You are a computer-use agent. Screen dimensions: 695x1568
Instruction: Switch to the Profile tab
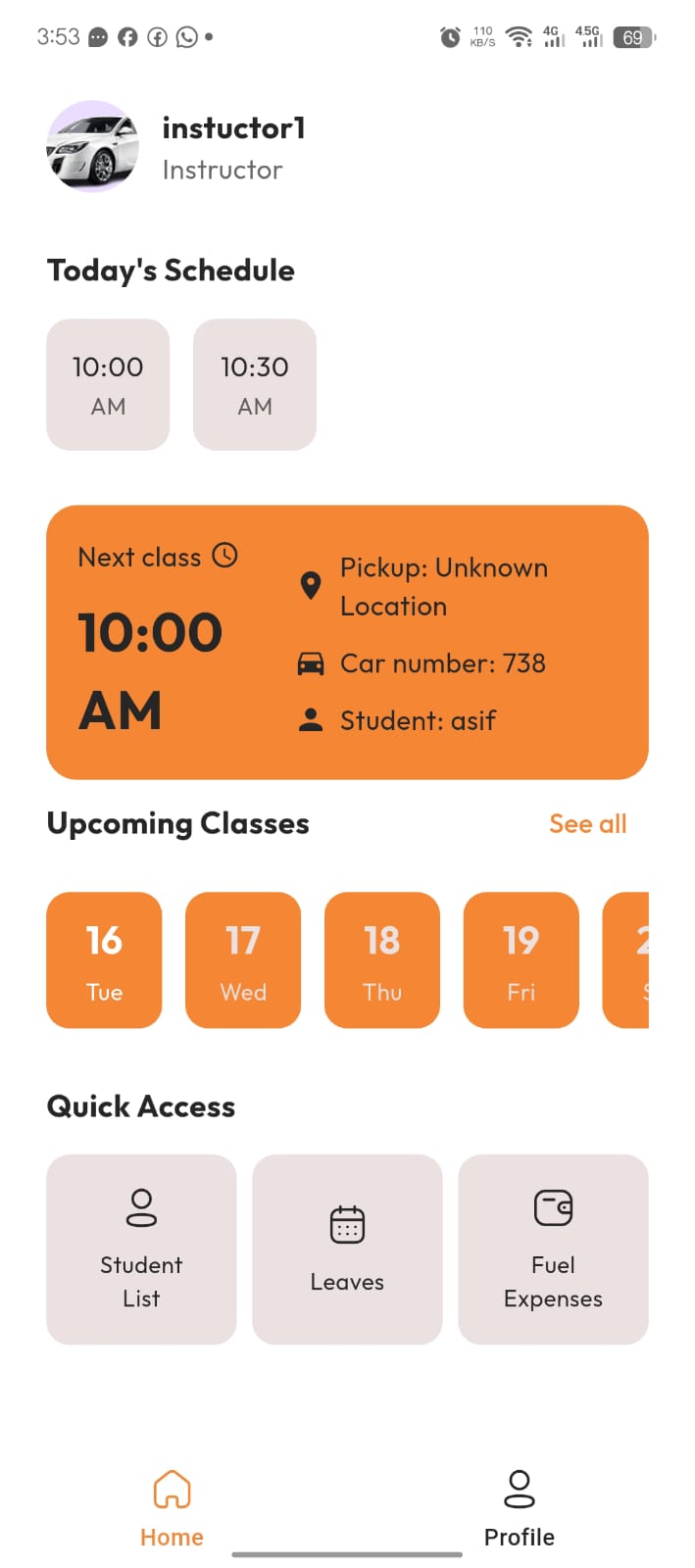pyautogui.click(x=519, y=1507)
